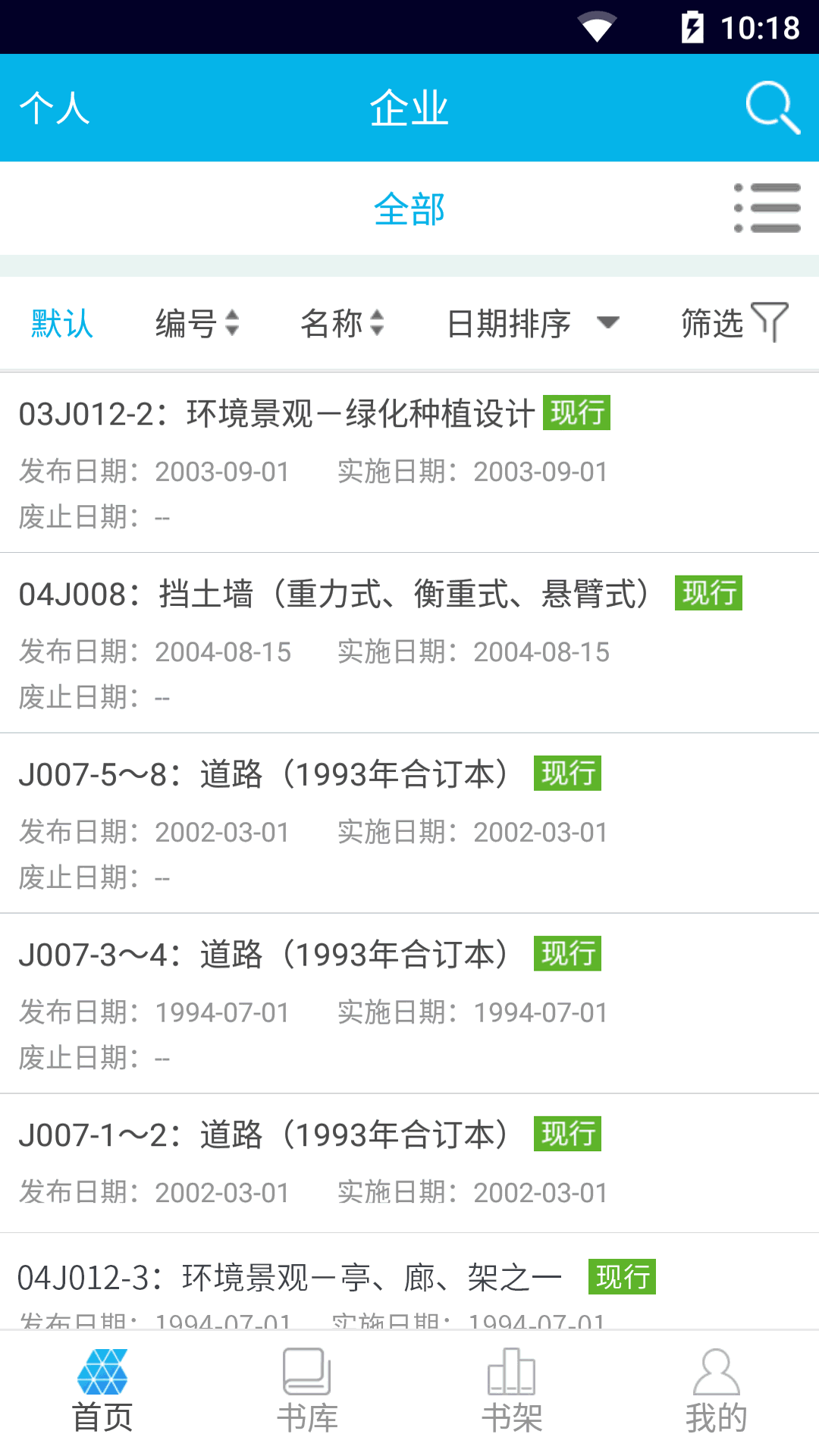The height and width of the screenshot is (1456, 819).
Task: Click the list view icon beside 全部
Action: click(x=767, y=208)
